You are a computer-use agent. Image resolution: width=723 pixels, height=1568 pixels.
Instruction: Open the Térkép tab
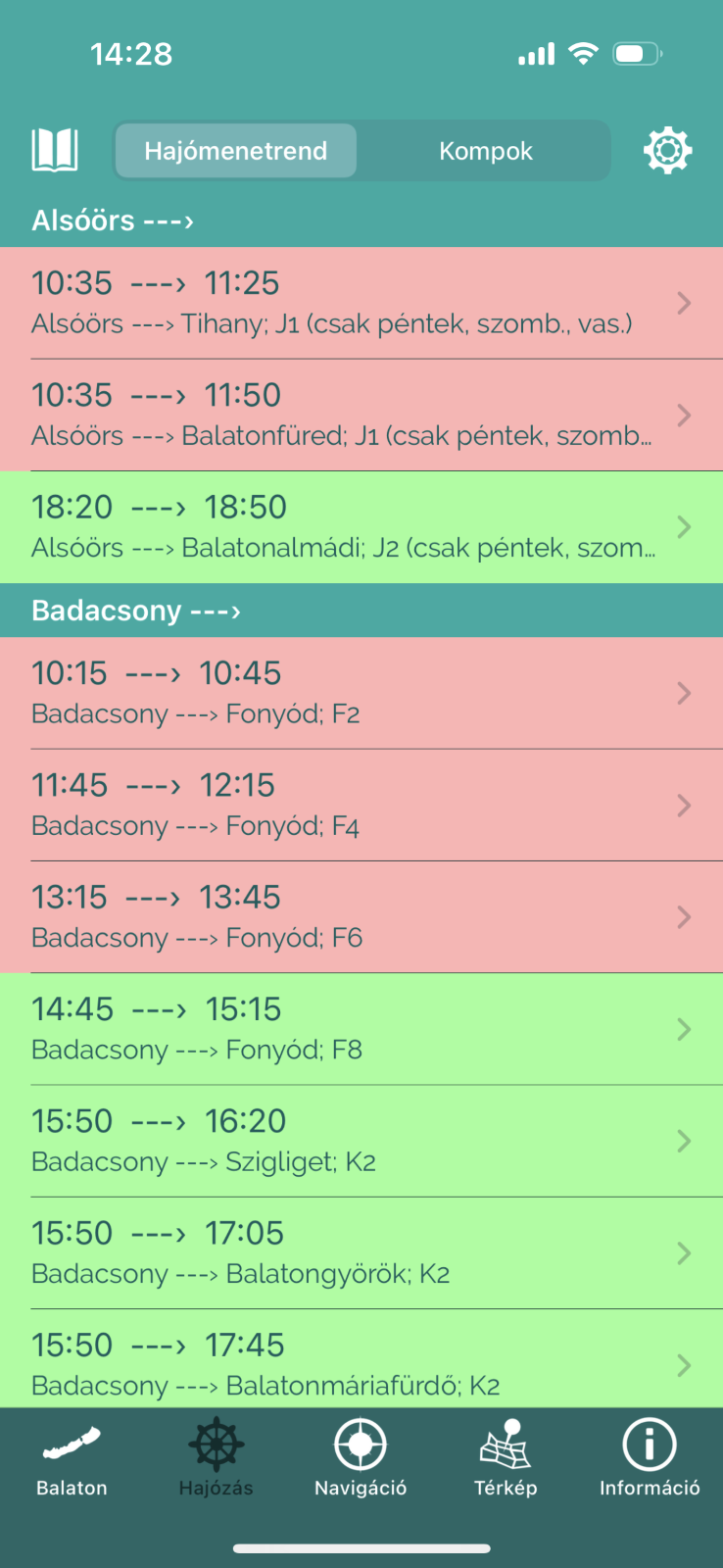click(506, 1459)
